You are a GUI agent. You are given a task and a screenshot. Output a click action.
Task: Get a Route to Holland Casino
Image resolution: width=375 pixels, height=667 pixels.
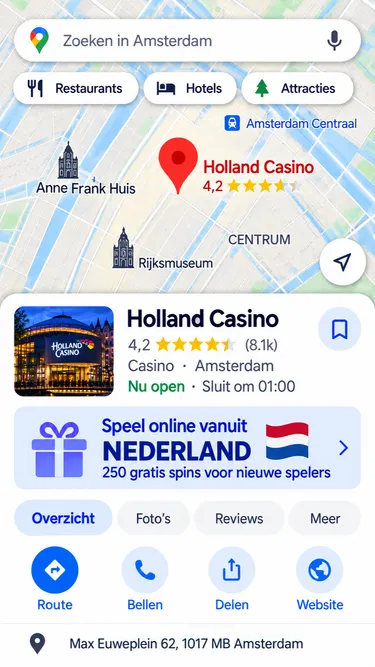[x=55, y=579]
